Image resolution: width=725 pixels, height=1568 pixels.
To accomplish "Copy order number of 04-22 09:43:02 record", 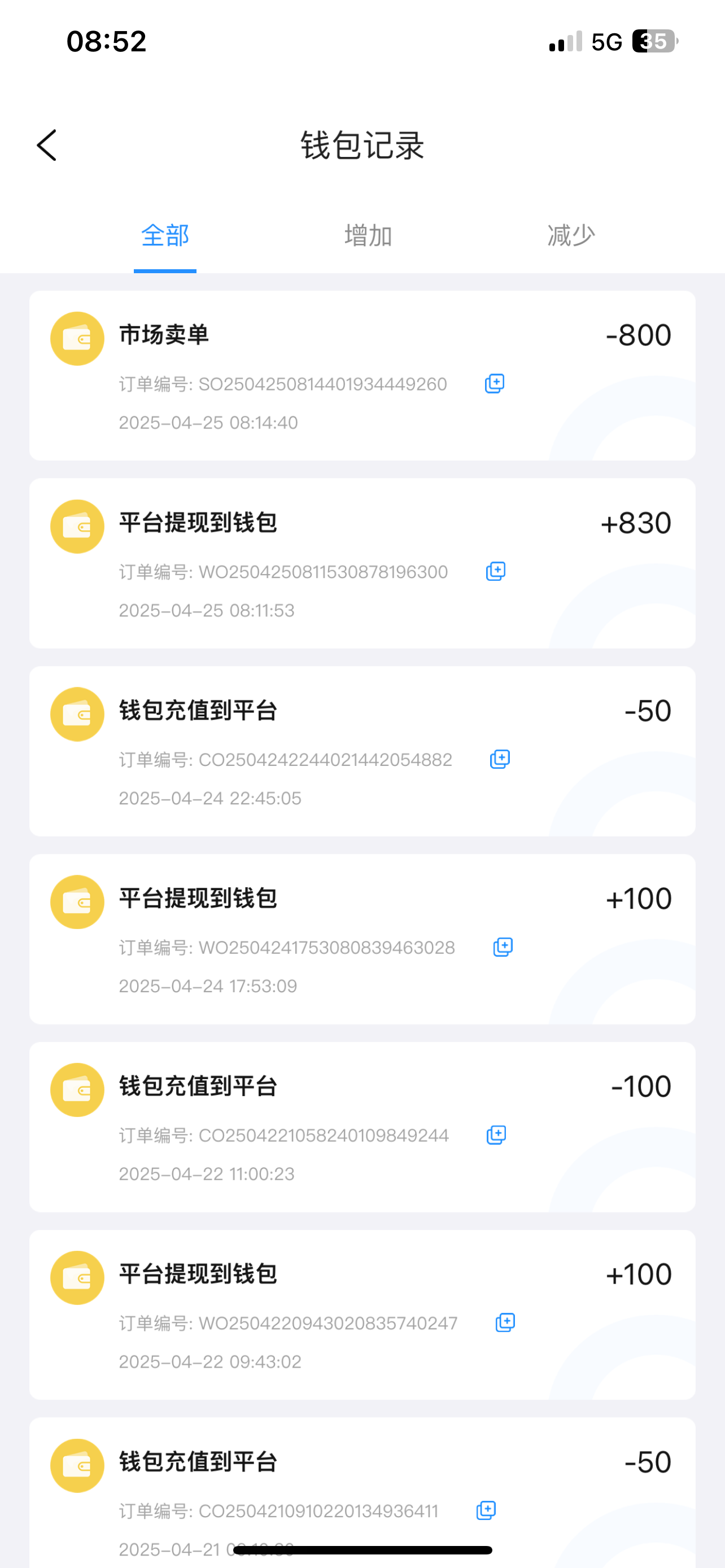I will (x=505, y=1322).
